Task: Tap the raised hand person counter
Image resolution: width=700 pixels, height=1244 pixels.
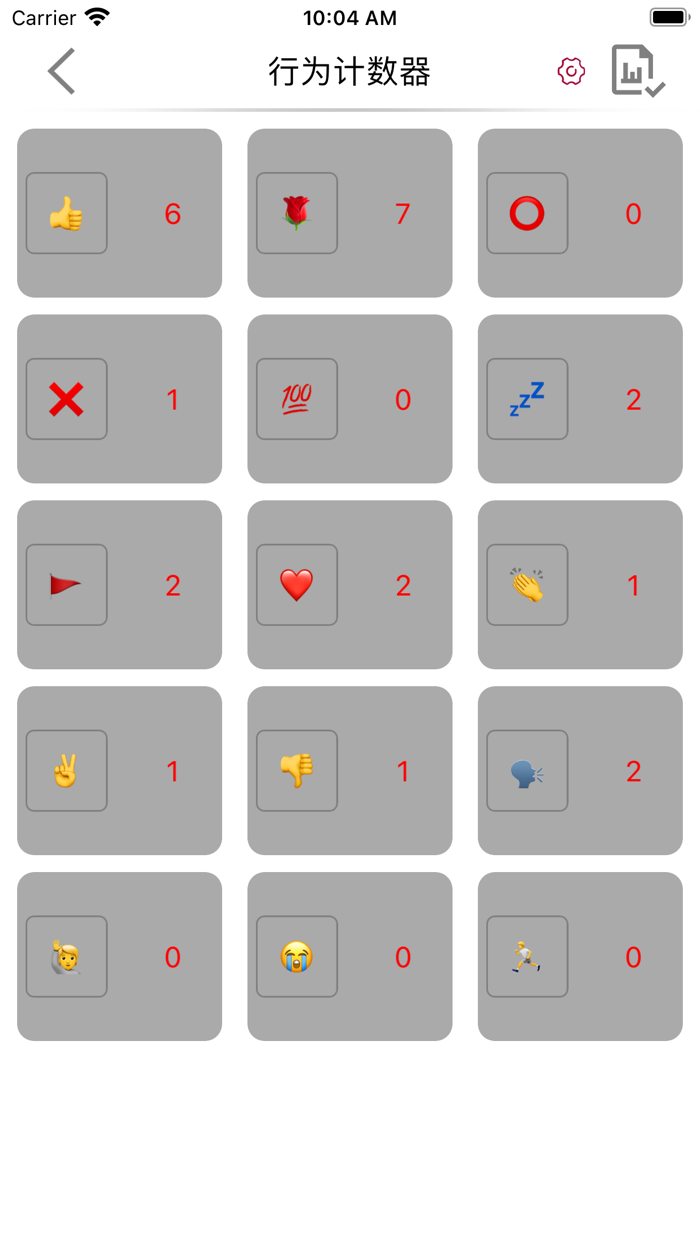Action: pos(120,957)
